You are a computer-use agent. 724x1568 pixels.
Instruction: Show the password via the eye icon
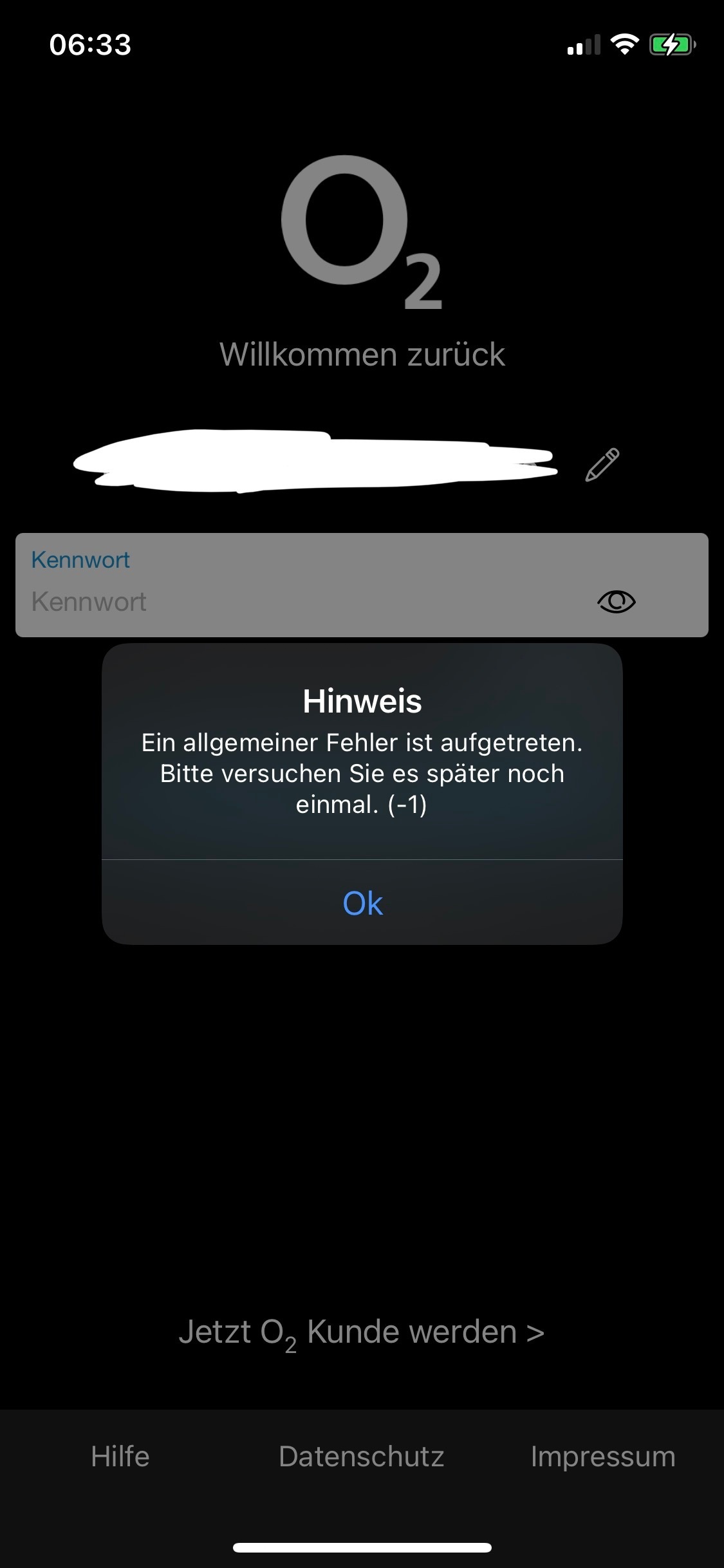(616, 602)
